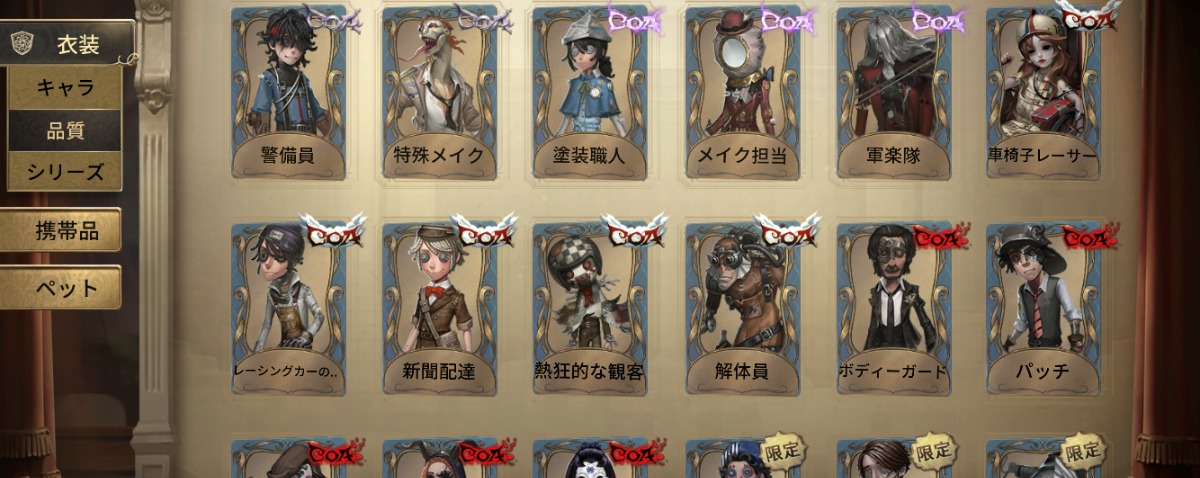Select the パッチ costume card
1200x478 pixels.
pos(1043,308)
